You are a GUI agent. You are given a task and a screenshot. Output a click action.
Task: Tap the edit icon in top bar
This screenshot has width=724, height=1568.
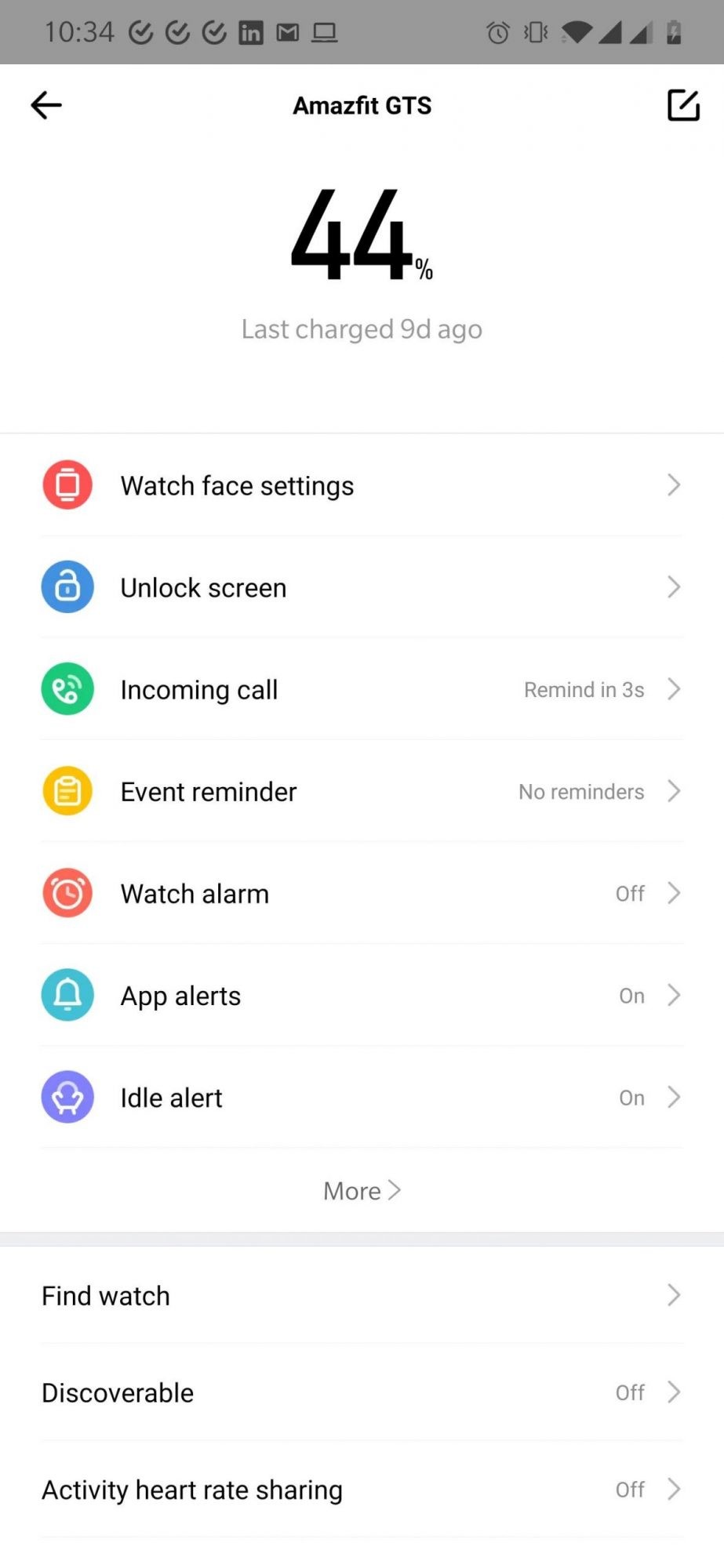pyautogui.click(x=682, y=105)
